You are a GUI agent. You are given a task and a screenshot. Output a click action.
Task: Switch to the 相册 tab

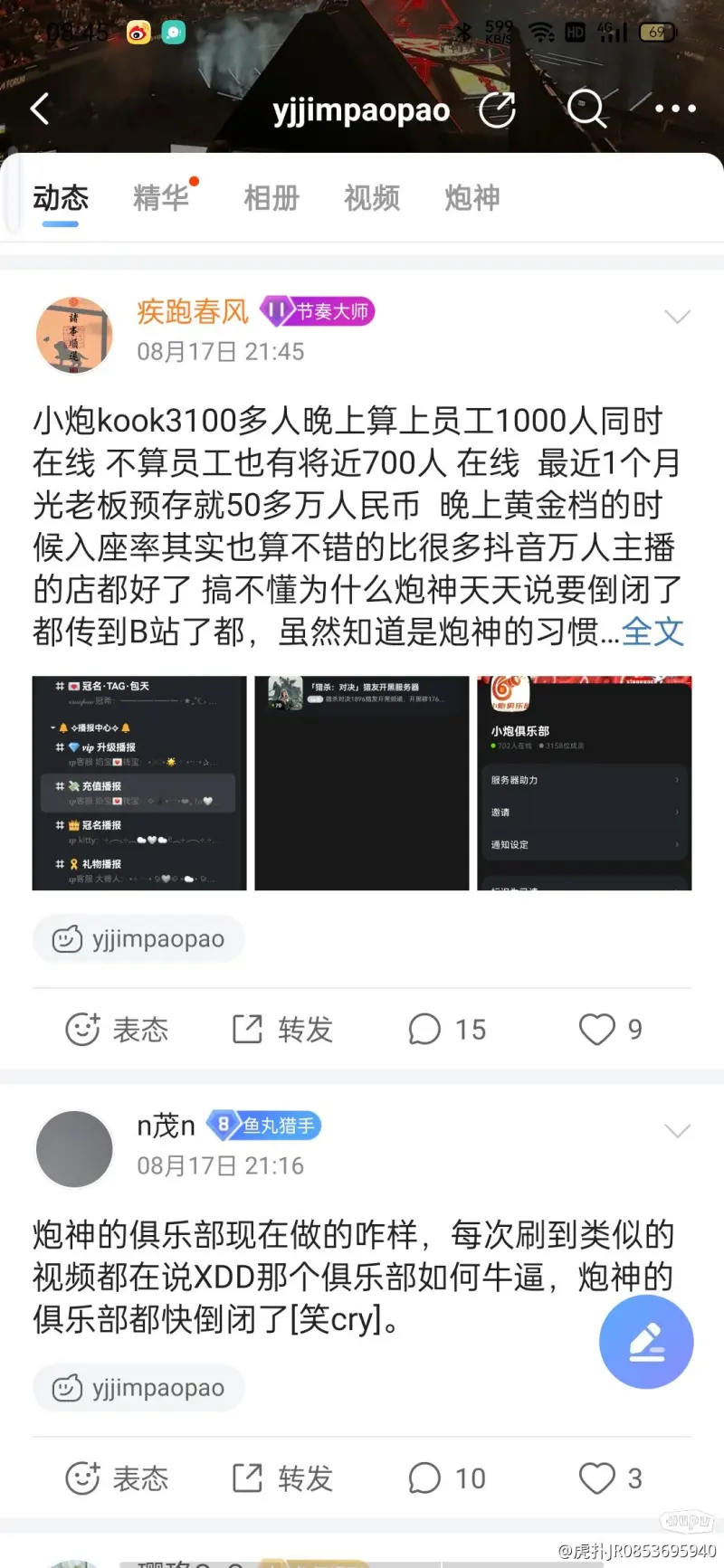[271, 197]
